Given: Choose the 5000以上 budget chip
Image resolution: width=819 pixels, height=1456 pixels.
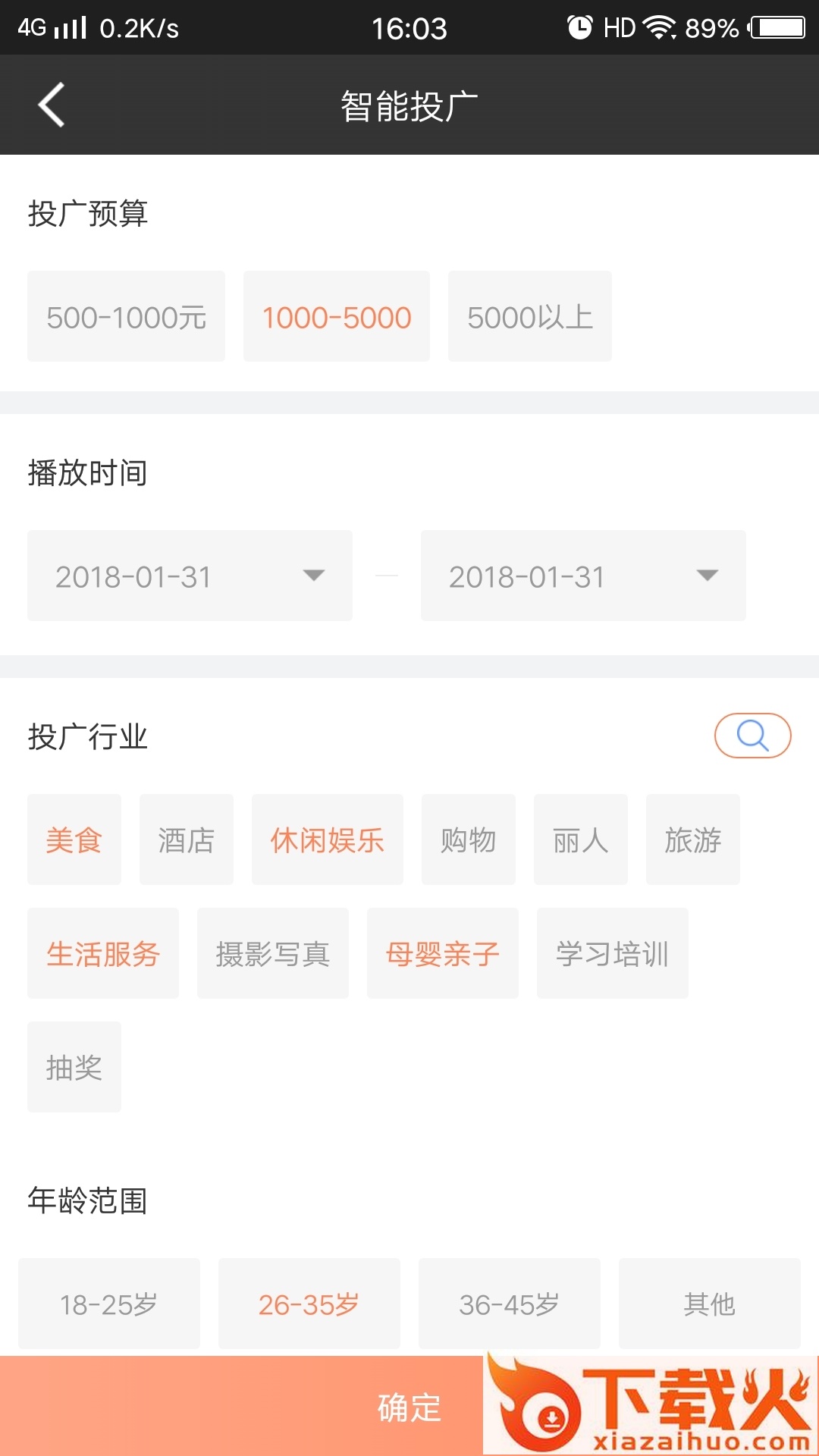Looking at the screenshot, I should (x=529, y=316).
